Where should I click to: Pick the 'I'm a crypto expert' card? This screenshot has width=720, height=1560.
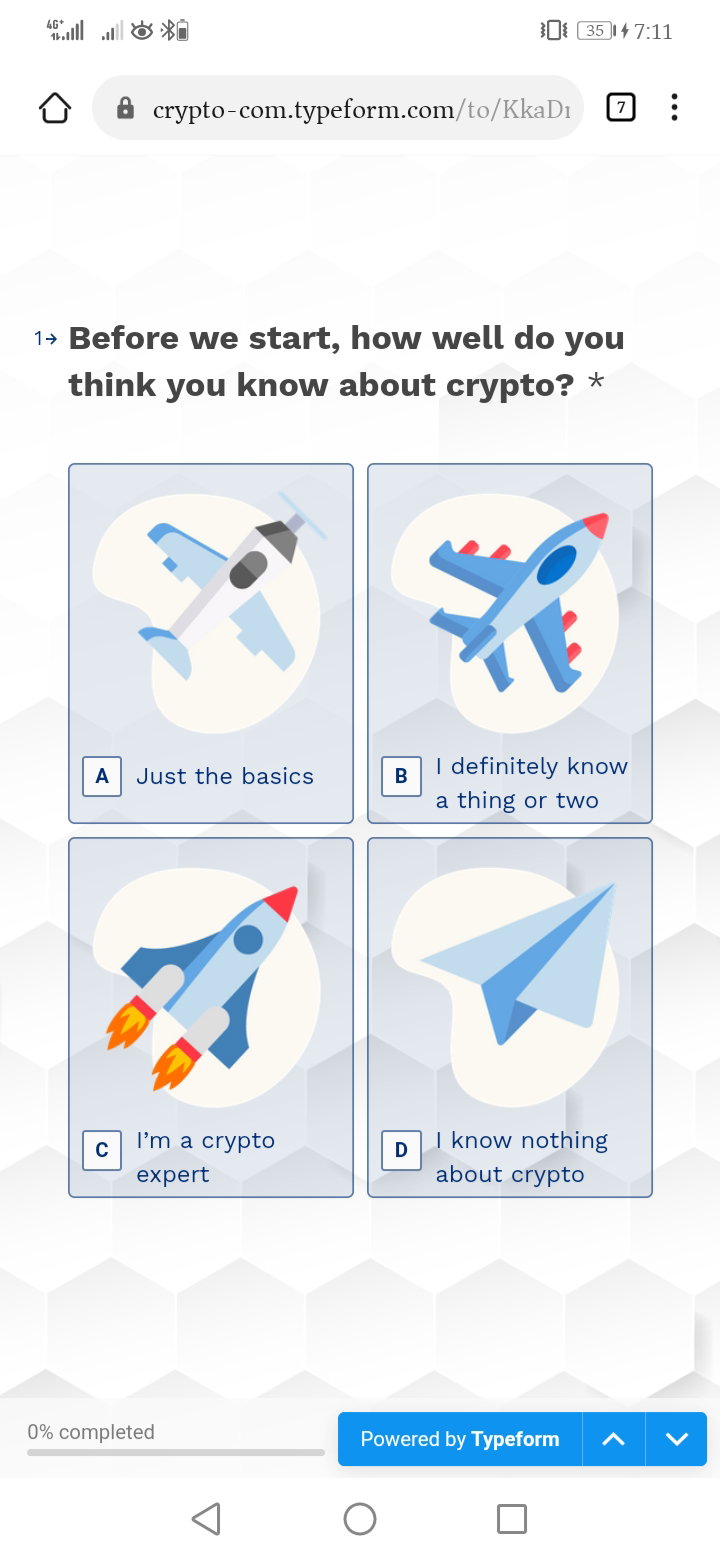click(x=211, y=1017)
